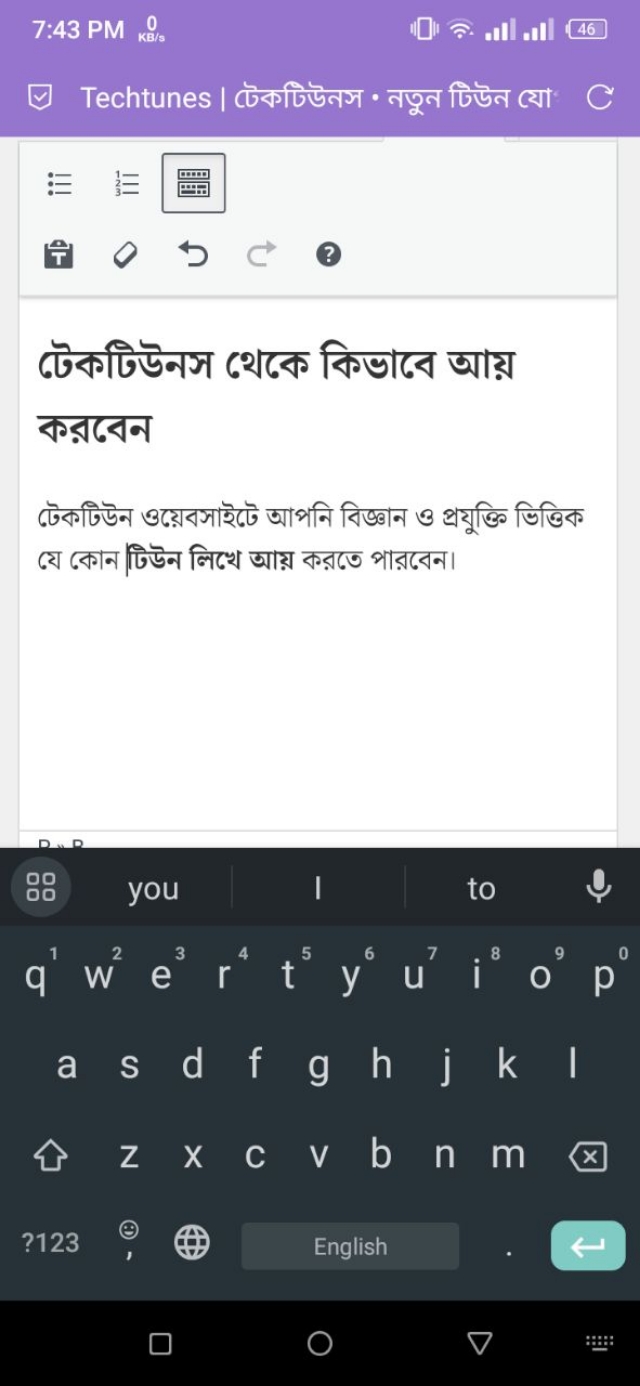Screen dimensions: 640x1386
Task: Choose the keyboard suggestion "you"
Action: click(153, 888)
